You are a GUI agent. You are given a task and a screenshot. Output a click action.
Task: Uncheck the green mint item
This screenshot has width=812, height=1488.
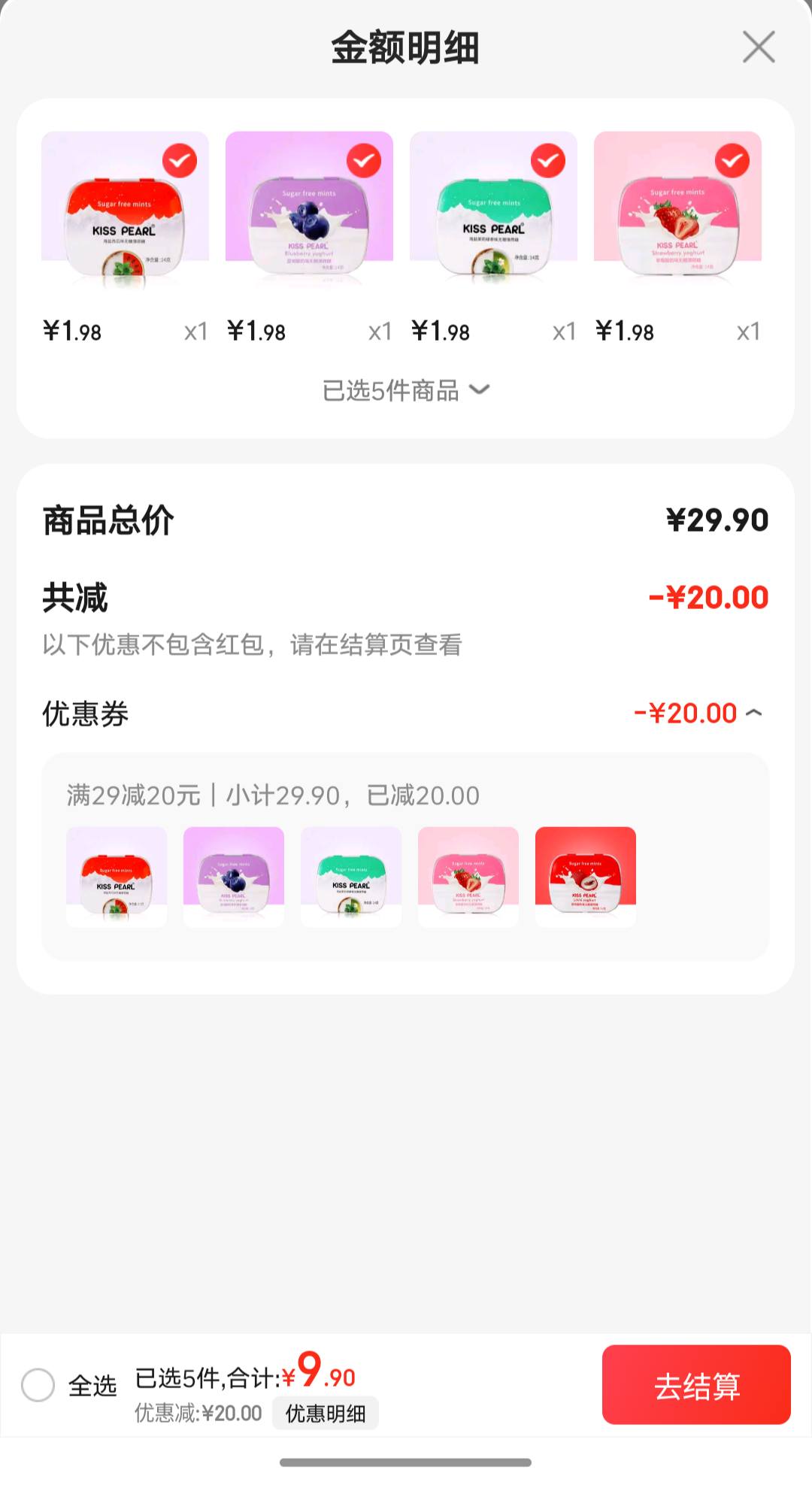548,161
